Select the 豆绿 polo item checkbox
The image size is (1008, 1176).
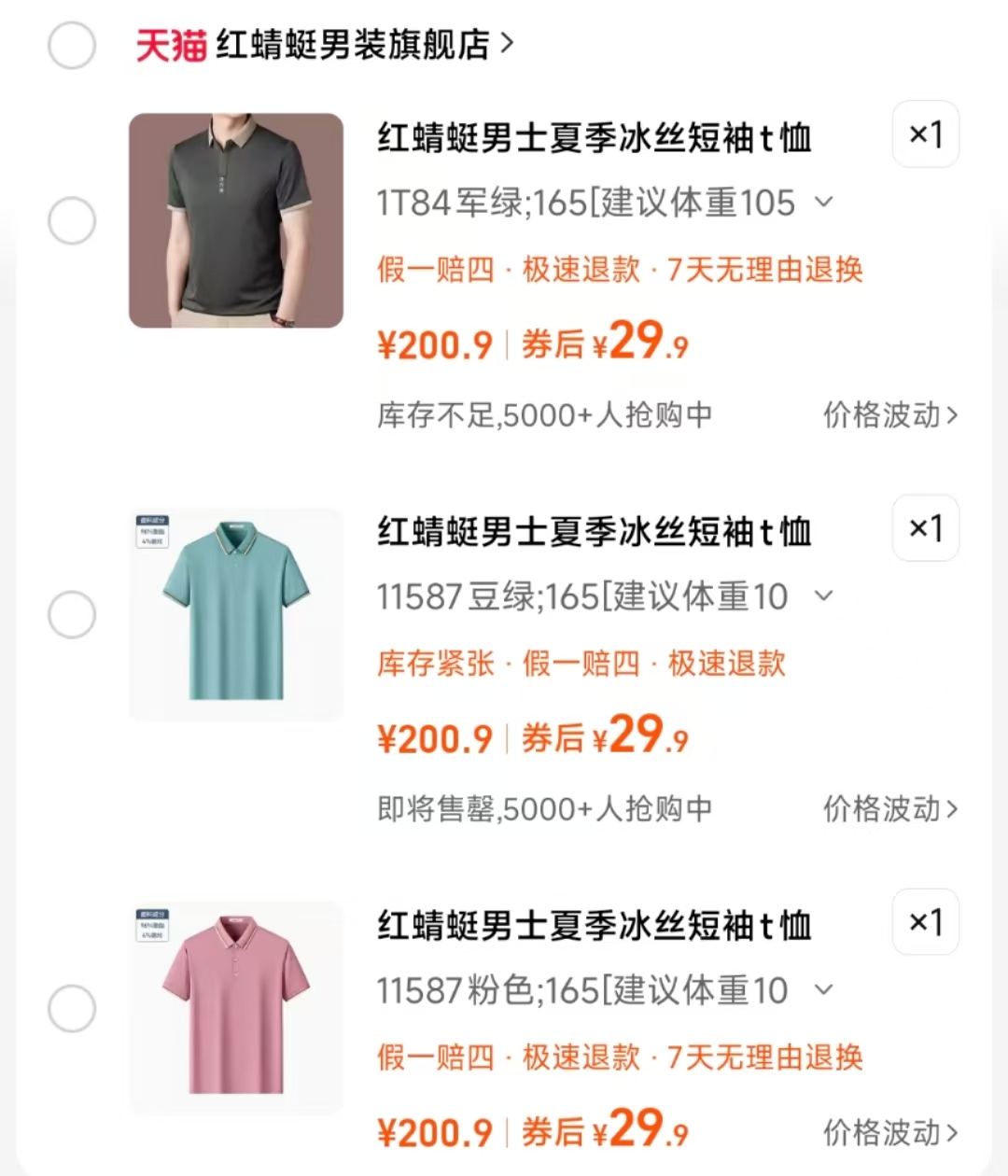tap(72, 614)
